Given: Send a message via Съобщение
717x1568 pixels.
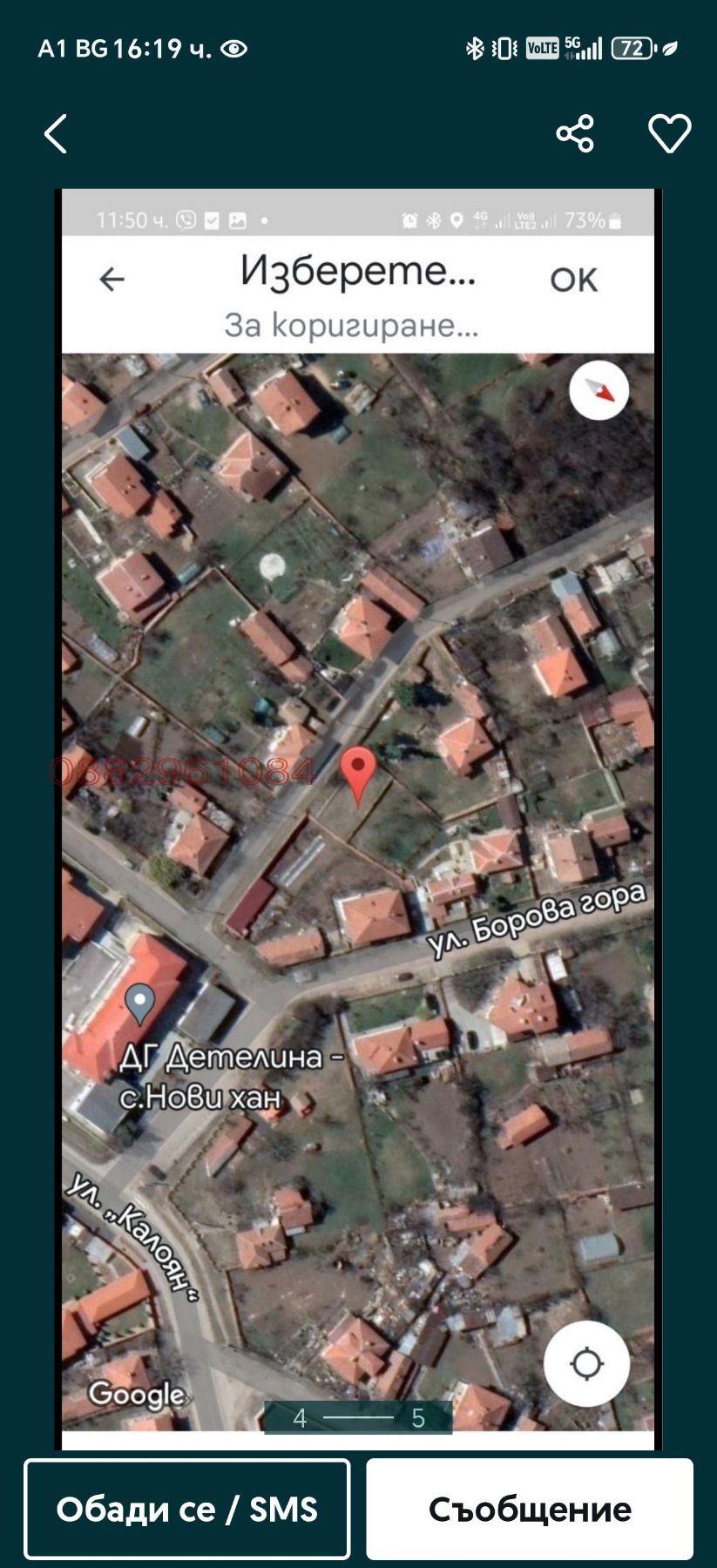Looking at the screenshot, I should 530,1509.
